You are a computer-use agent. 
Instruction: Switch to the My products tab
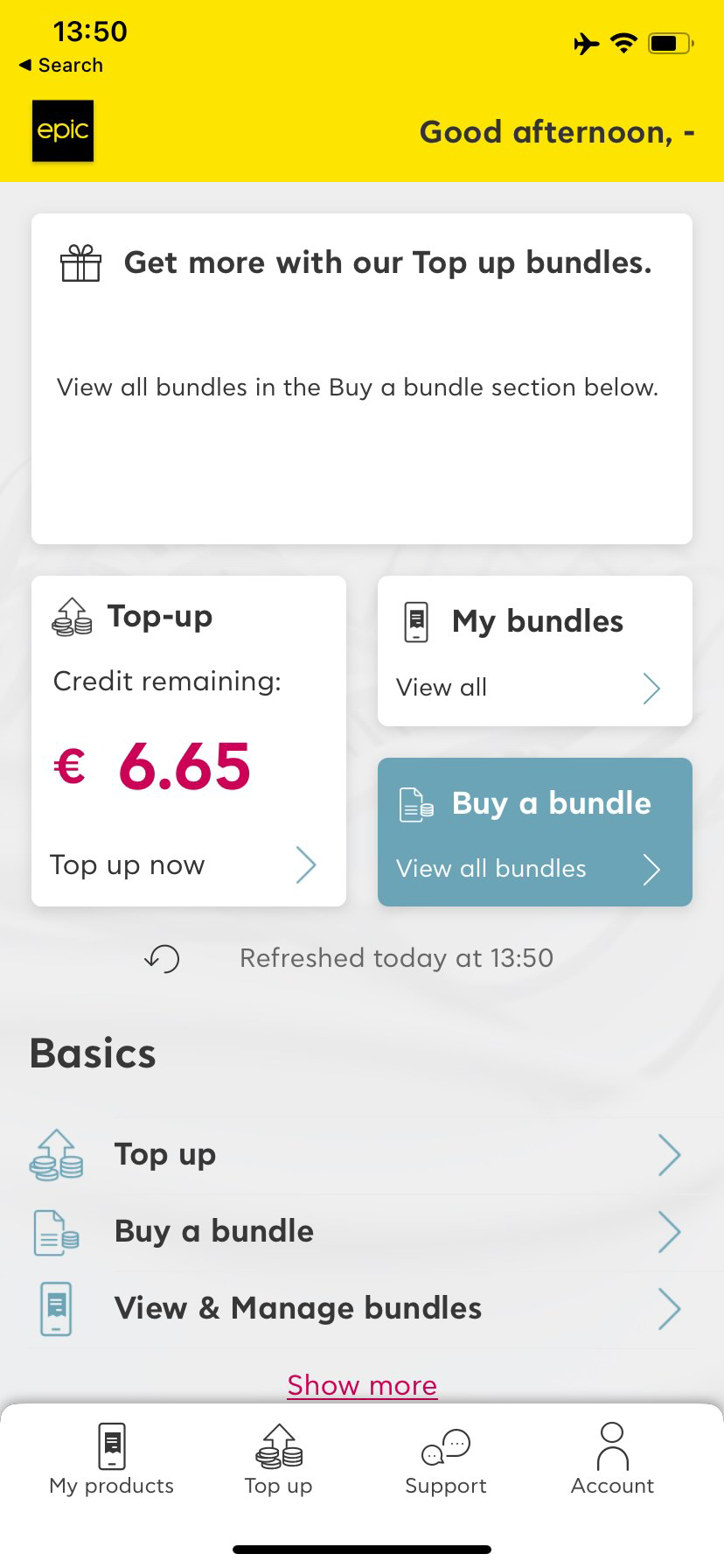click(112, 1459)
